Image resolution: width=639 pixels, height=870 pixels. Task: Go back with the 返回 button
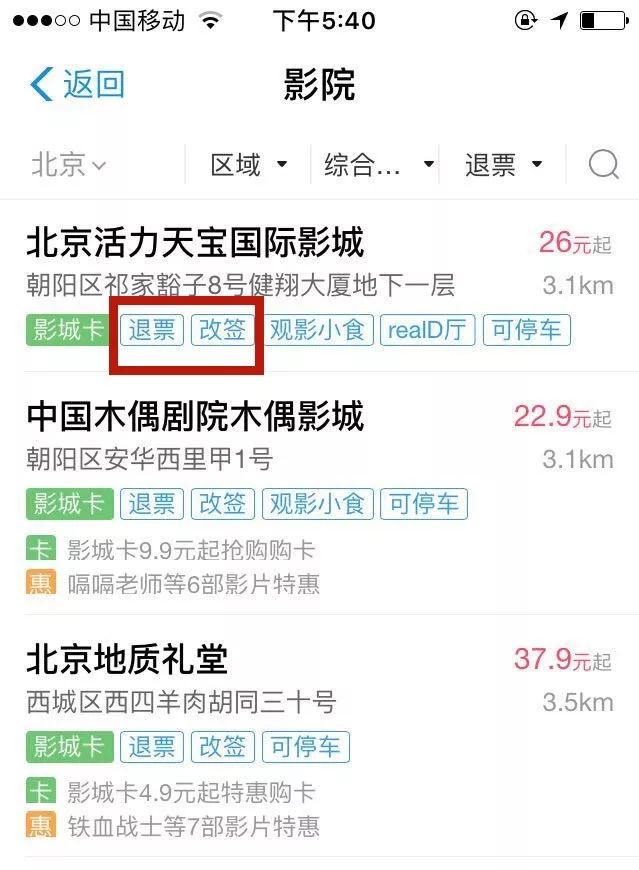[x=78, y=85]
